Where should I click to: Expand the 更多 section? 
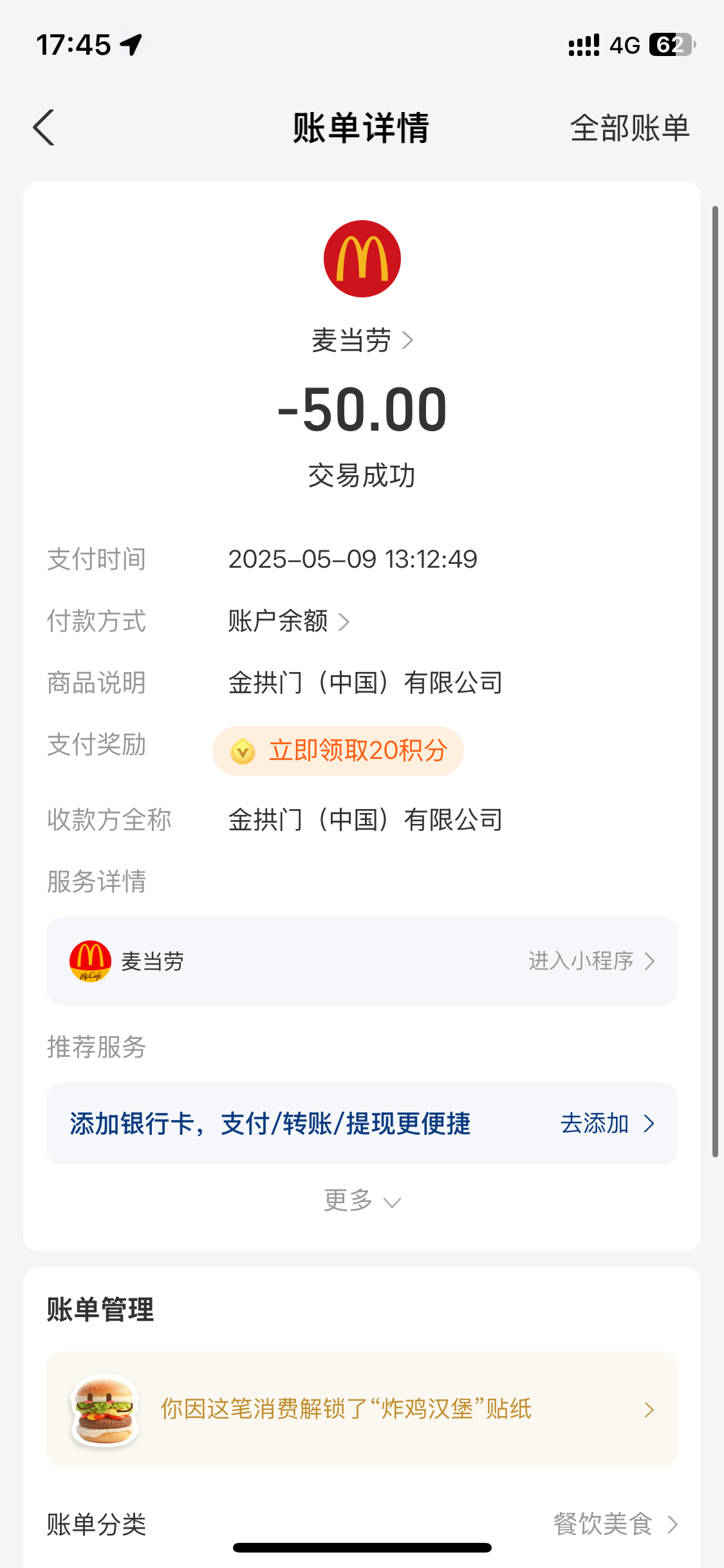[362, 1200]
